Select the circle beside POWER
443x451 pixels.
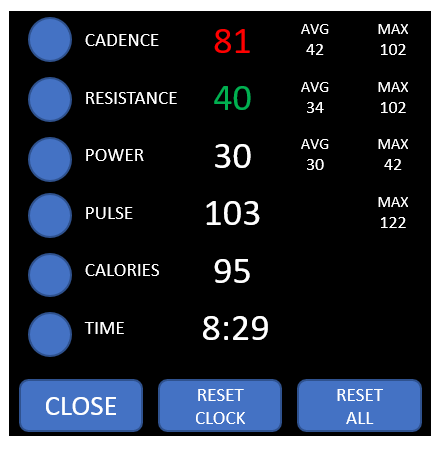point(50,159)
